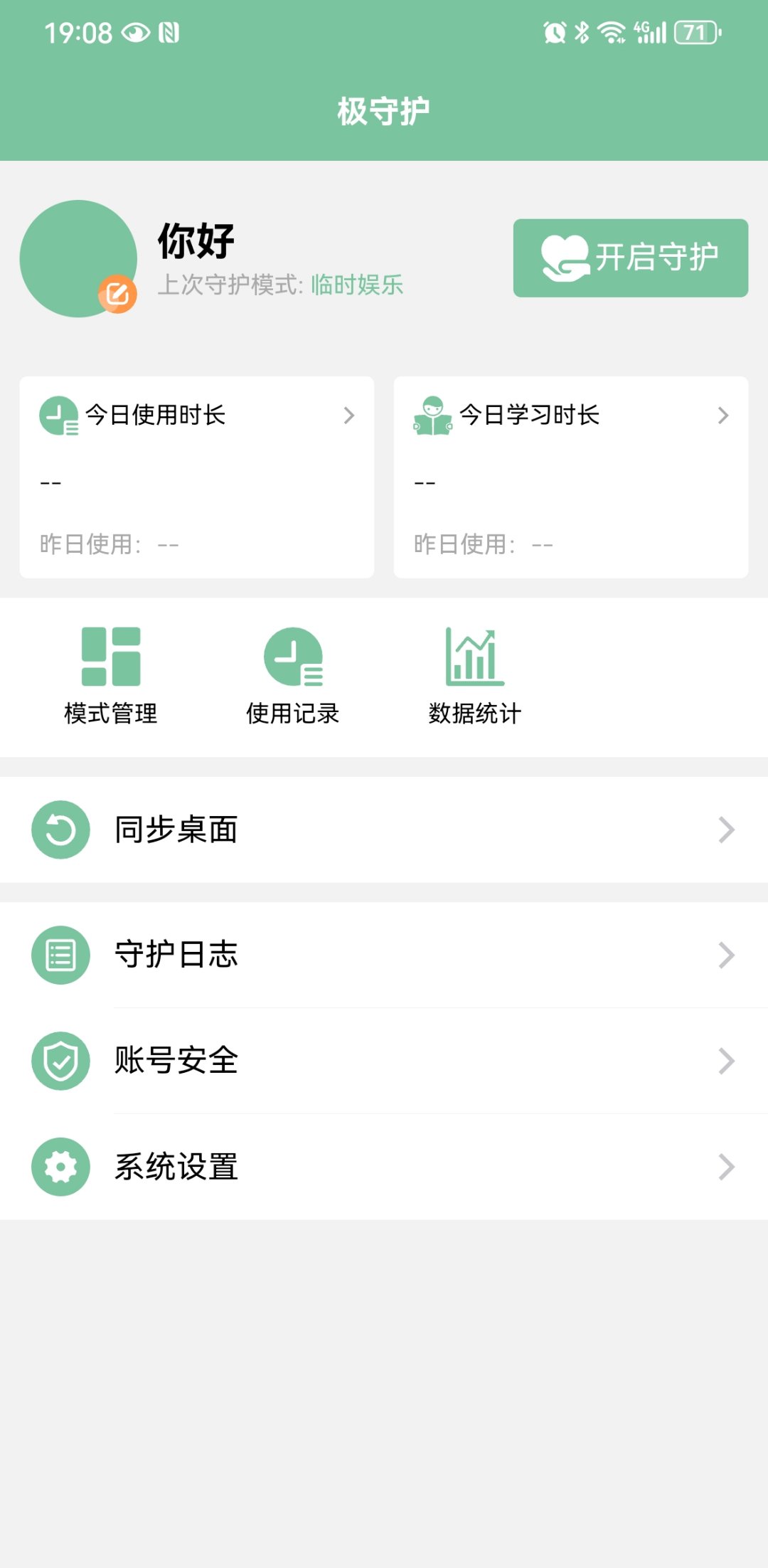Click the clock icon on 今日使用时长 card

click(60, 415)
